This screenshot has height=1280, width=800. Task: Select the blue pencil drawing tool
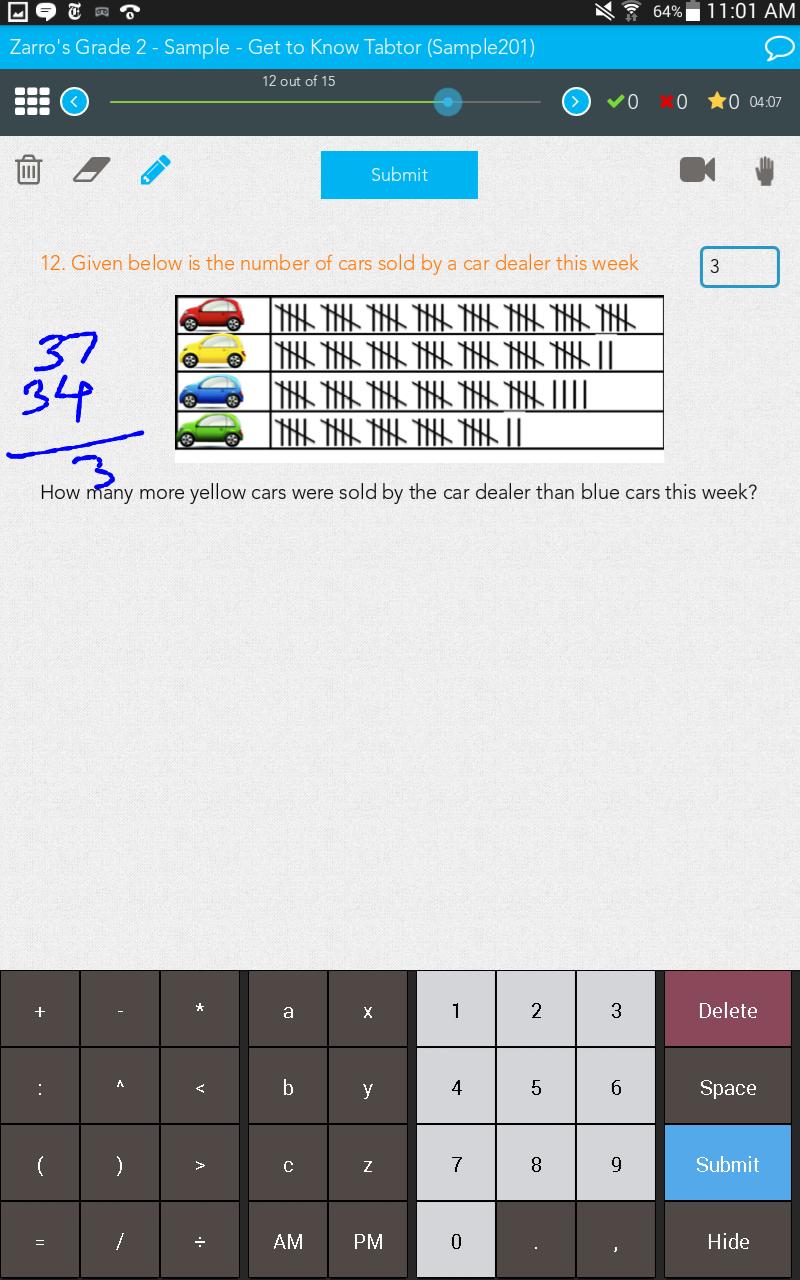point(155,169)
